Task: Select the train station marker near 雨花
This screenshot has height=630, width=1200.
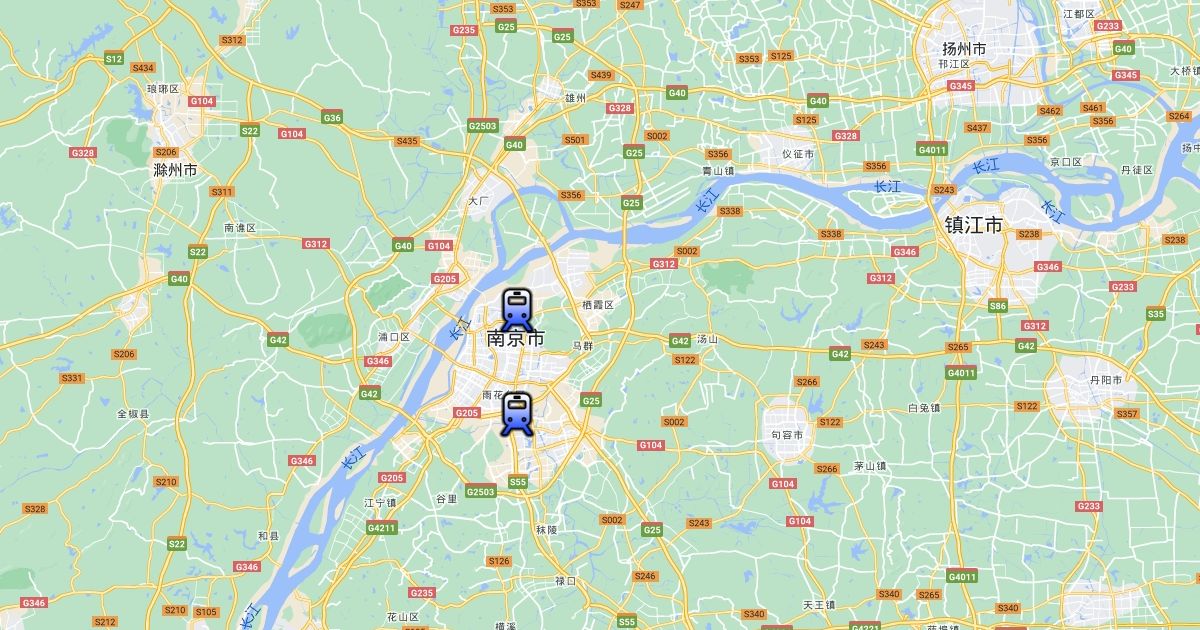Action: (x=516, y=414)
